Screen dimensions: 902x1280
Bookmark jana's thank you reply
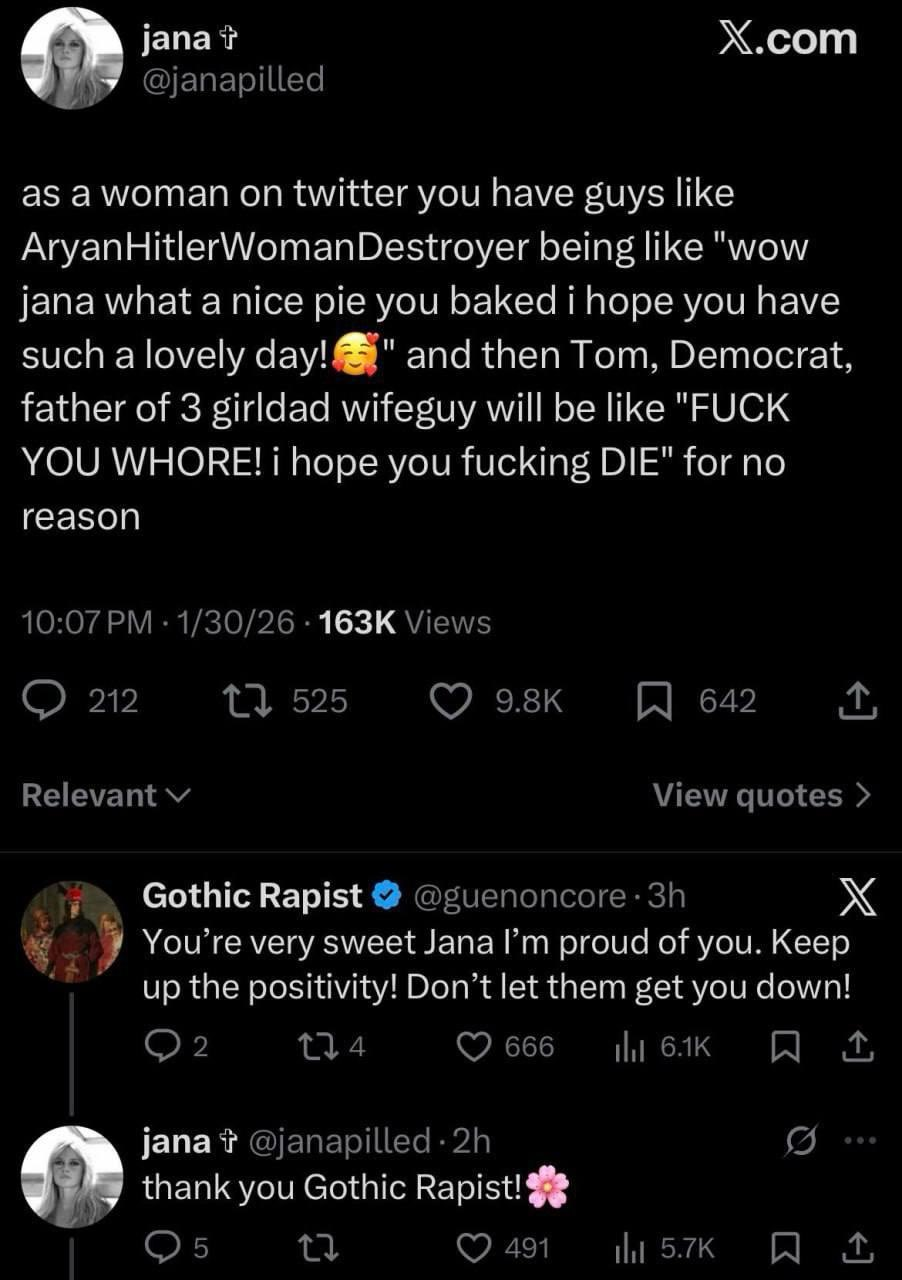click(788, 1247)
